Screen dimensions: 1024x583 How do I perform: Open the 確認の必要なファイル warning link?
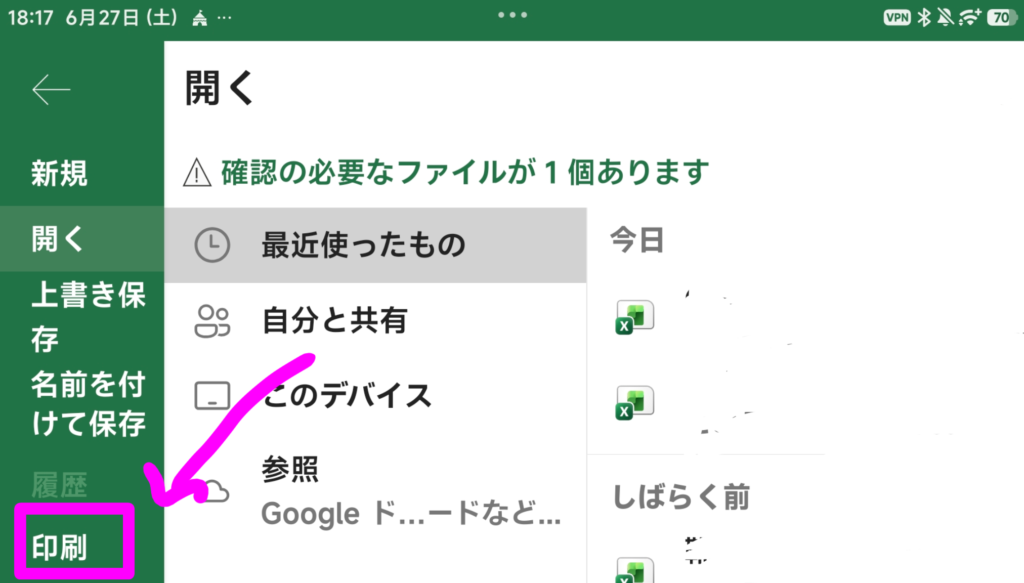446,172
